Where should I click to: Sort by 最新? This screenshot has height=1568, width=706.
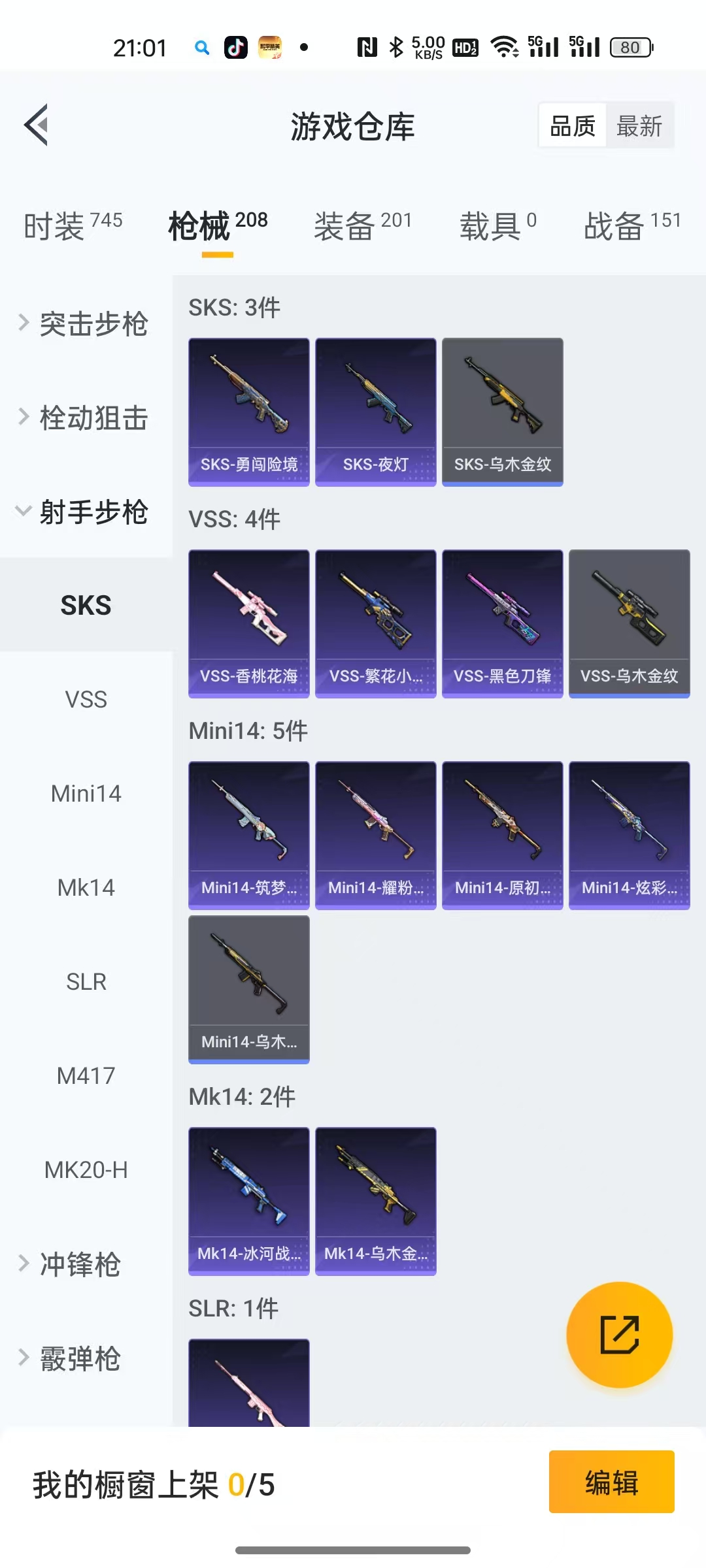click(639, 126)
